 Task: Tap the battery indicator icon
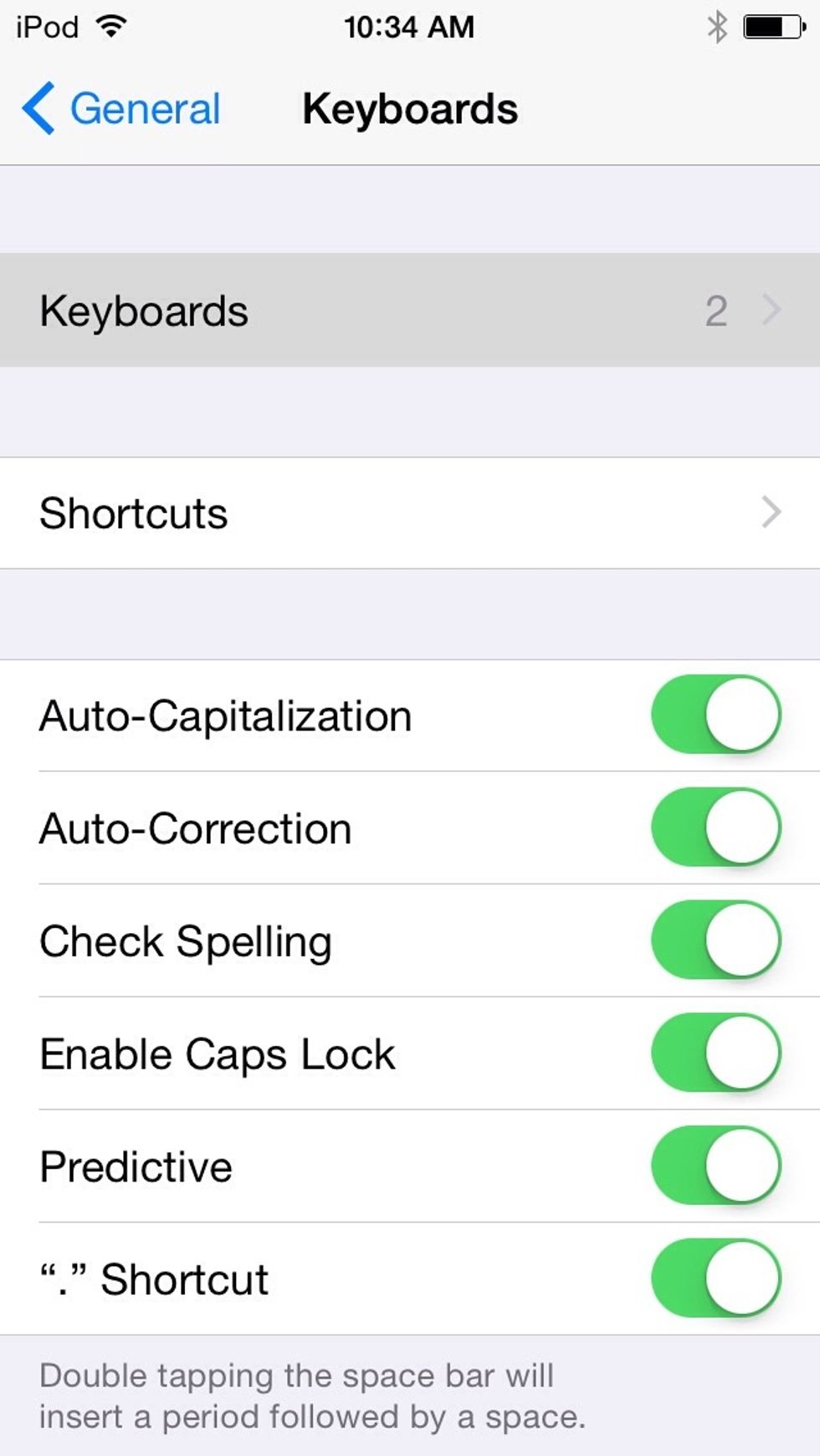pyautogui.click(x=770, y=25)
